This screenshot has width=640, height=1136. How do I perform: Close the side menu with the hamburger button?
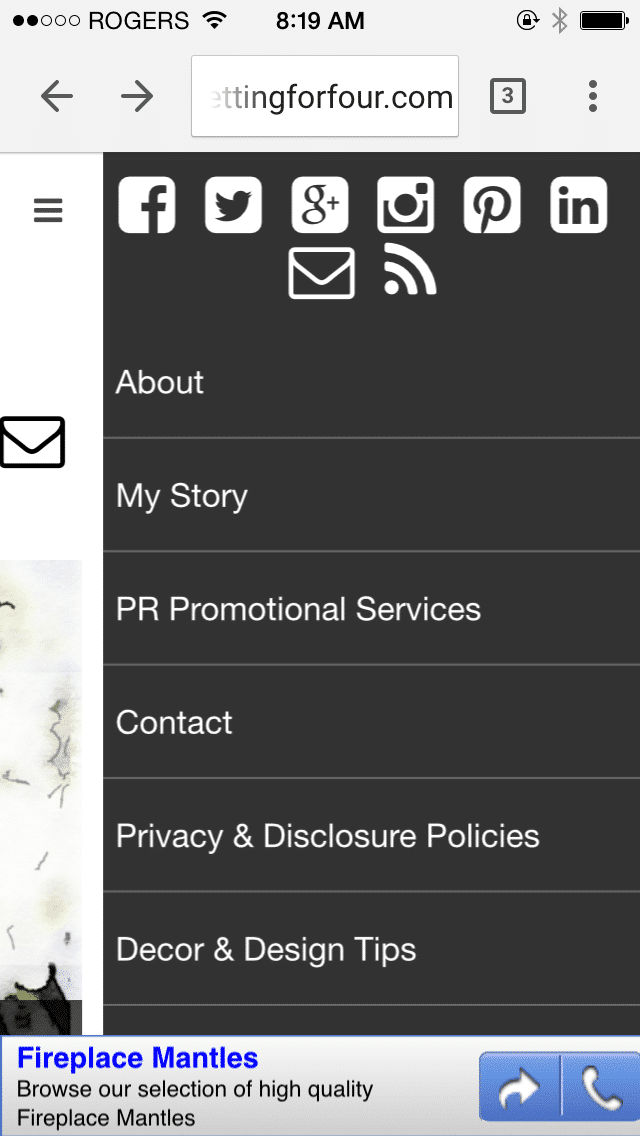point(49,210)
